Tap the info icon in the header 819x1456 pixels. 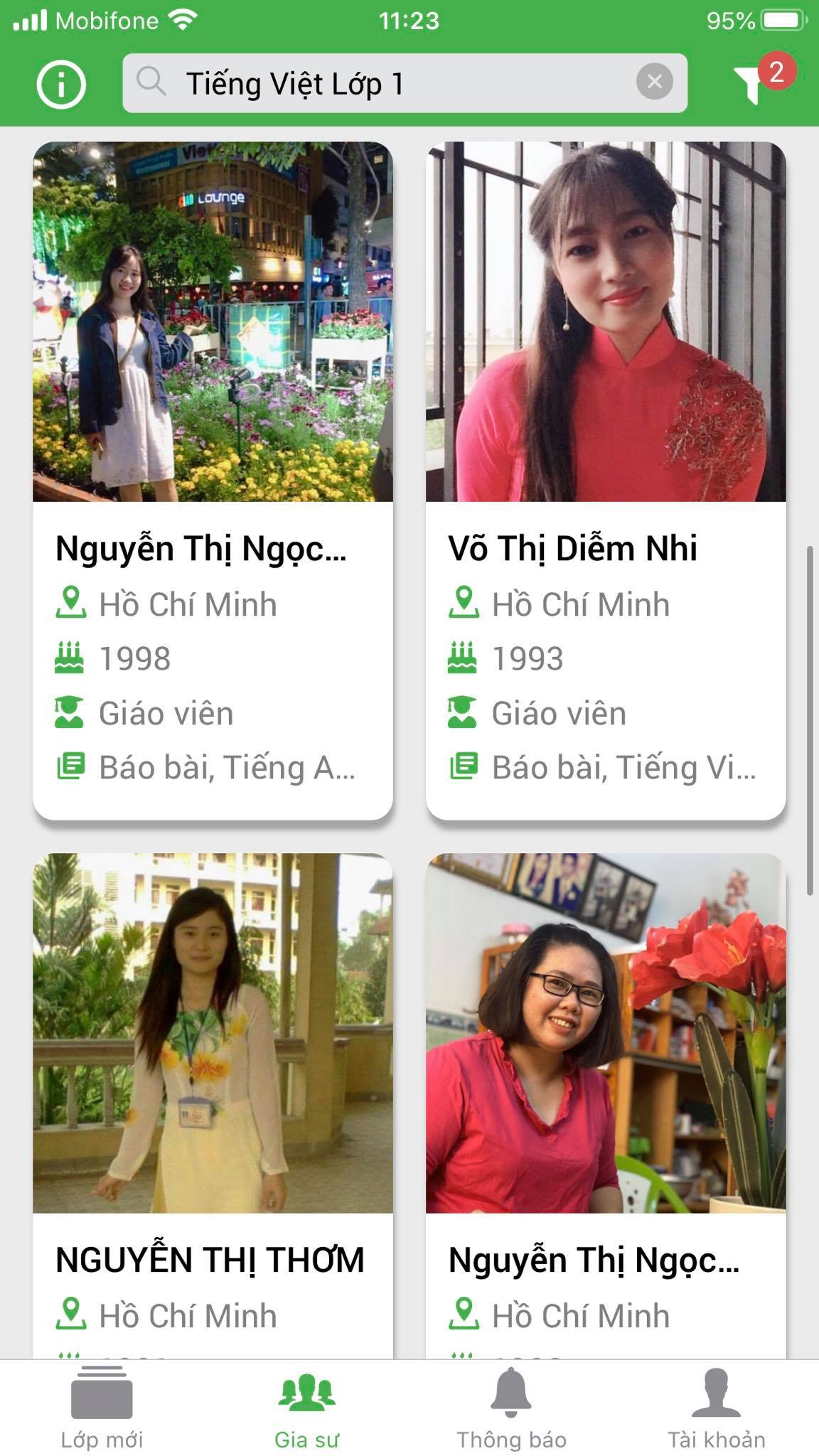tap(60, 83)
